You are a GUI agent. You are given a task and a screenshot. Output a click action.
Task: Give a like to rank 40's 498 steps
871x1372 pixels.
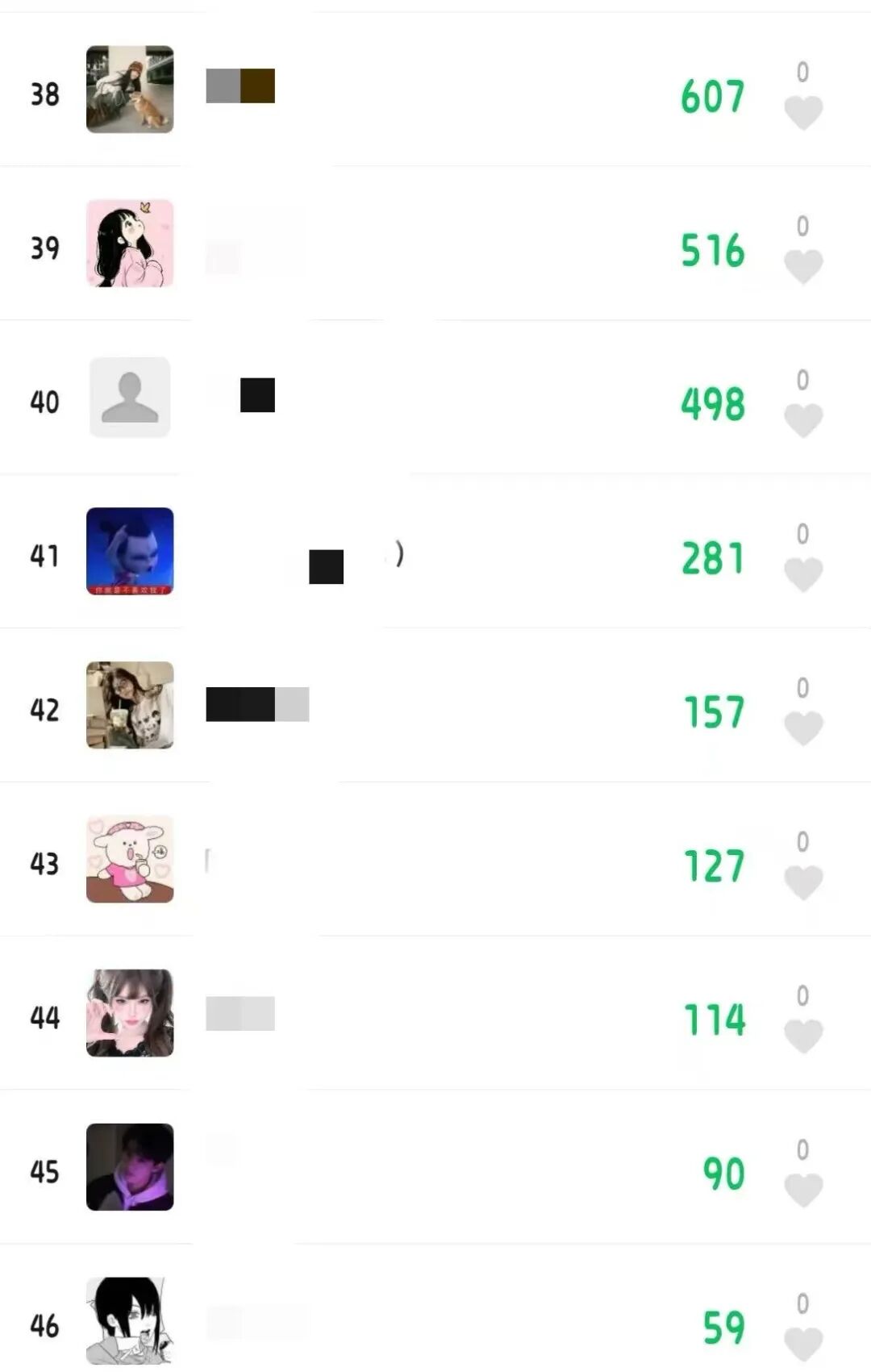point(802,420)
